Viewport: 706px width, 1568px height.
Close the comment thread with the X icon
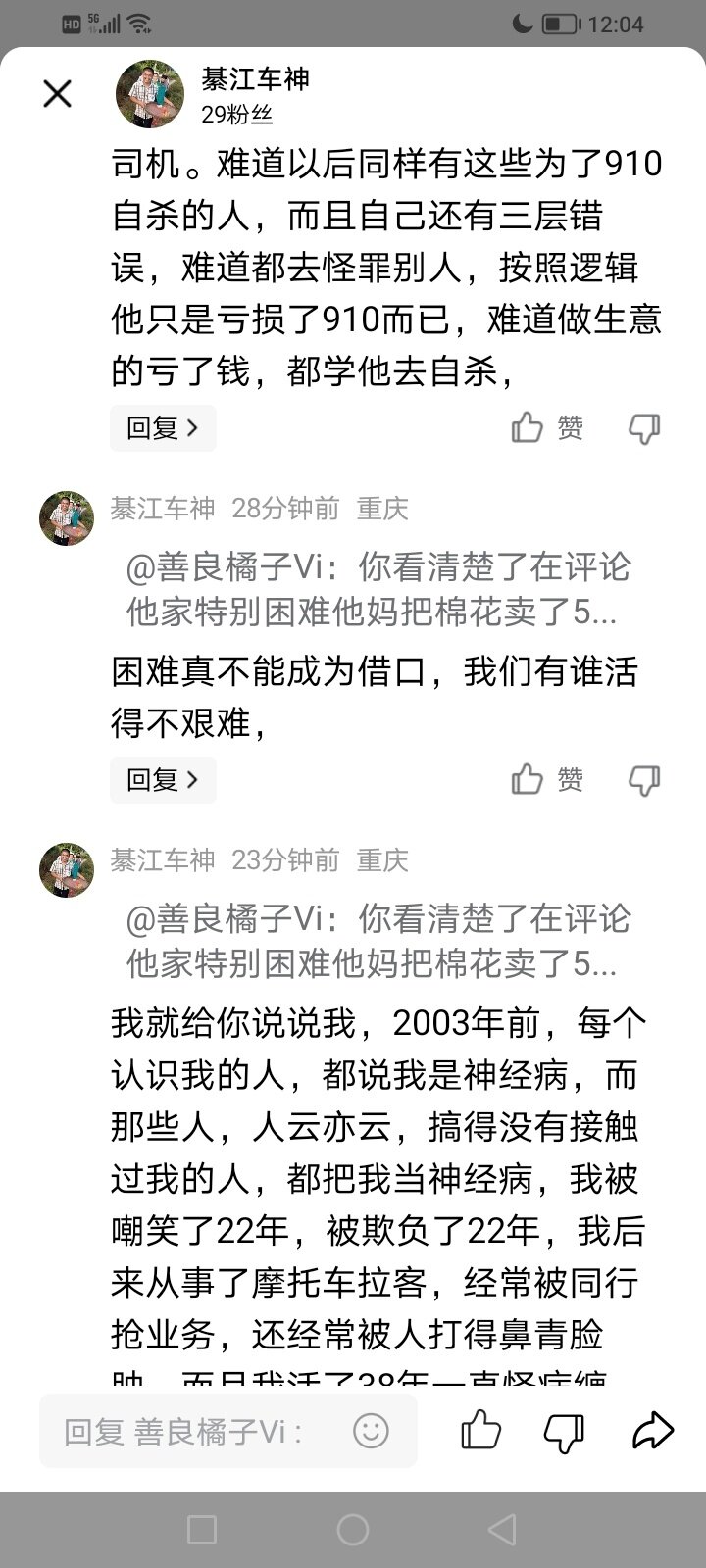tap(58, 94)
